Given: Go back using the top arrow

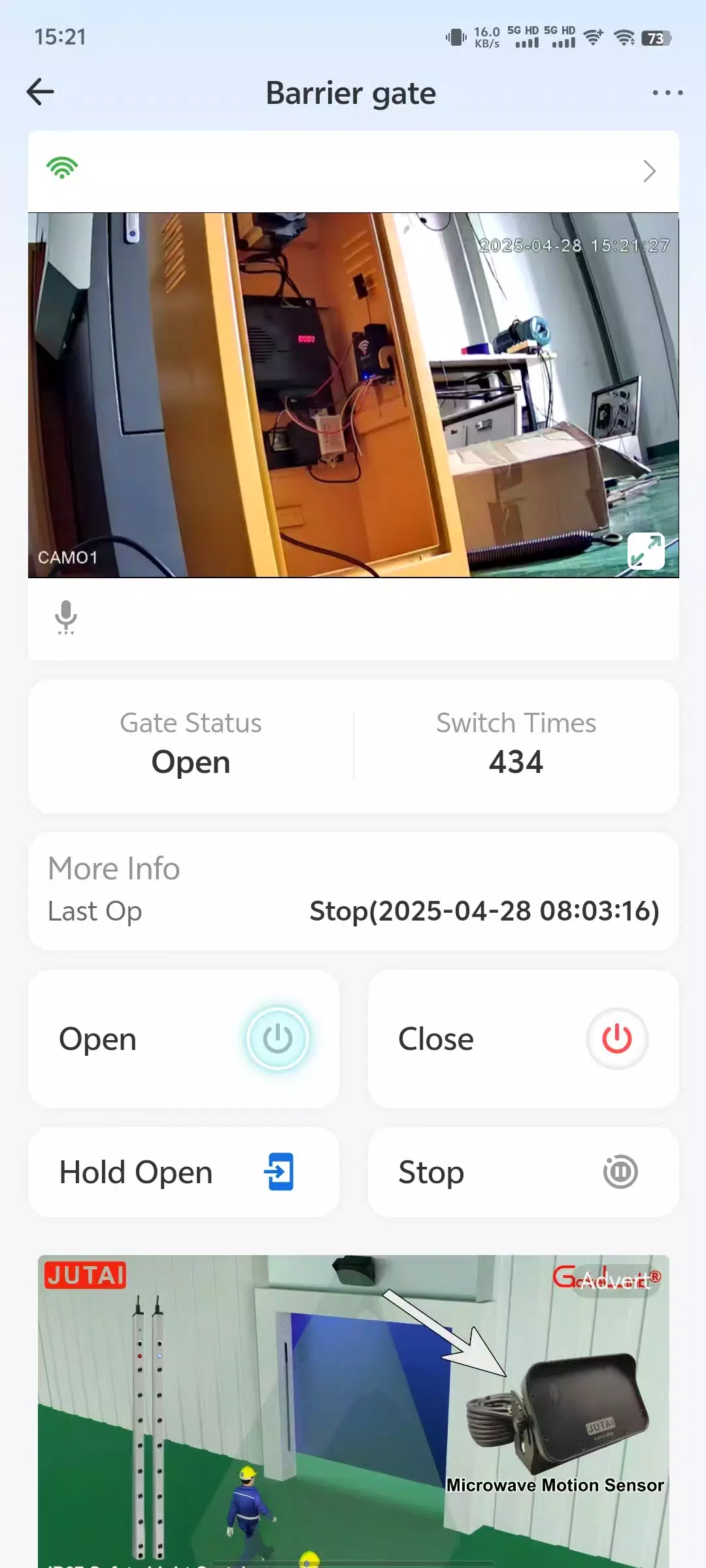Looking at the screenshot, I should (40, 92).
